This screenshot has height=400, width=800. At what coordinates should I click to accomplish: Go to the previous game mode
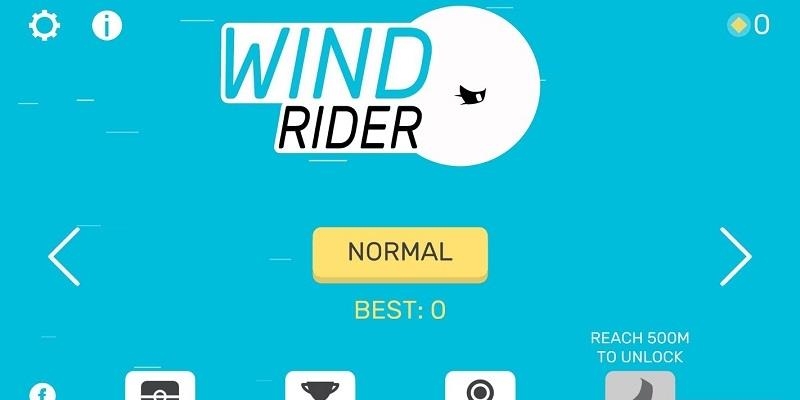(64, 256)
